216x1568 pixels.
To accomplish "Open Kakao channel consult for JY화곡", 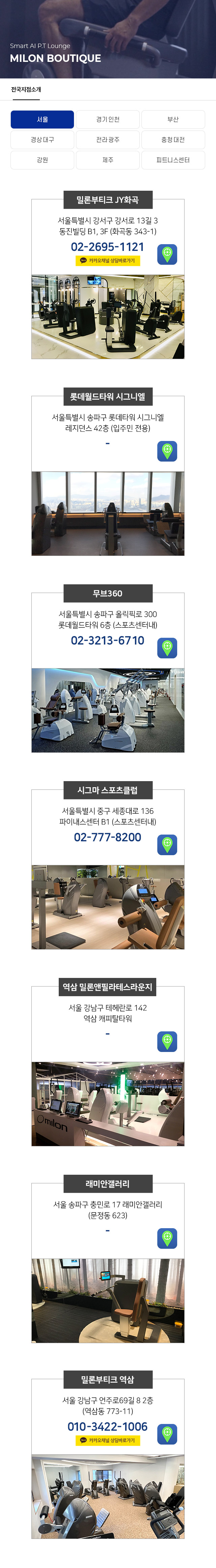I will (x=107, y=260).
